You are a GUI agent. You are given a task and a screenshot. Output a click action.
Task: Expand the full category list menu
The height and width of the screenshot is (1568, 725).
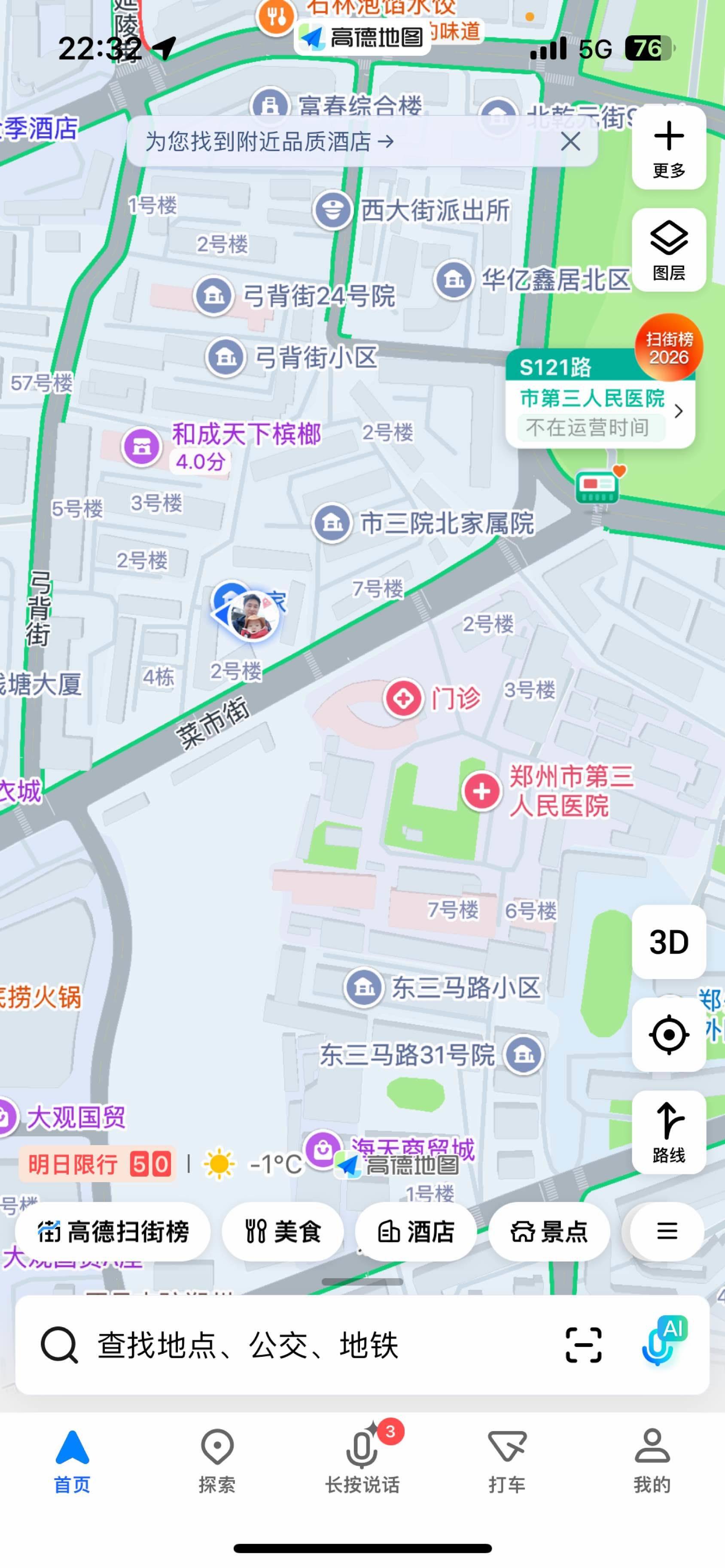pyautogui.click(x=667, y=1231)
